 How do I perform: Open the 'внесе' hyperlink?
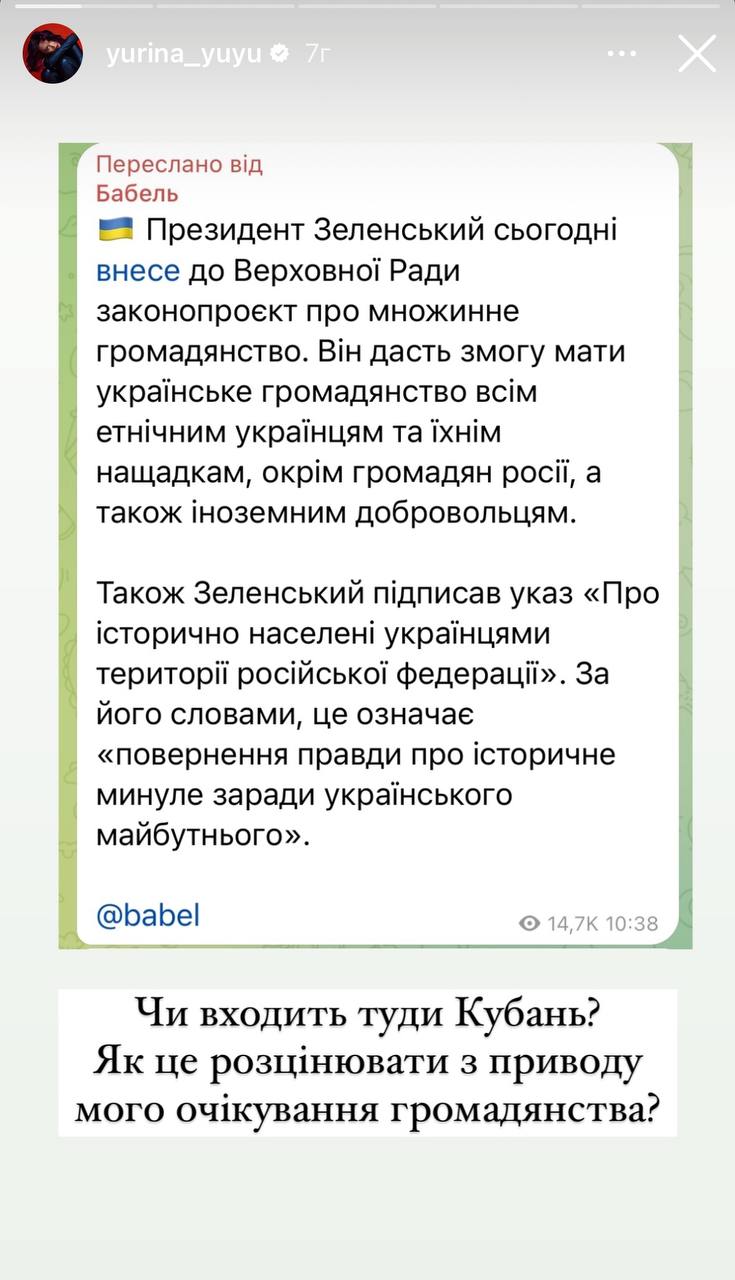(x=137, y=270)
